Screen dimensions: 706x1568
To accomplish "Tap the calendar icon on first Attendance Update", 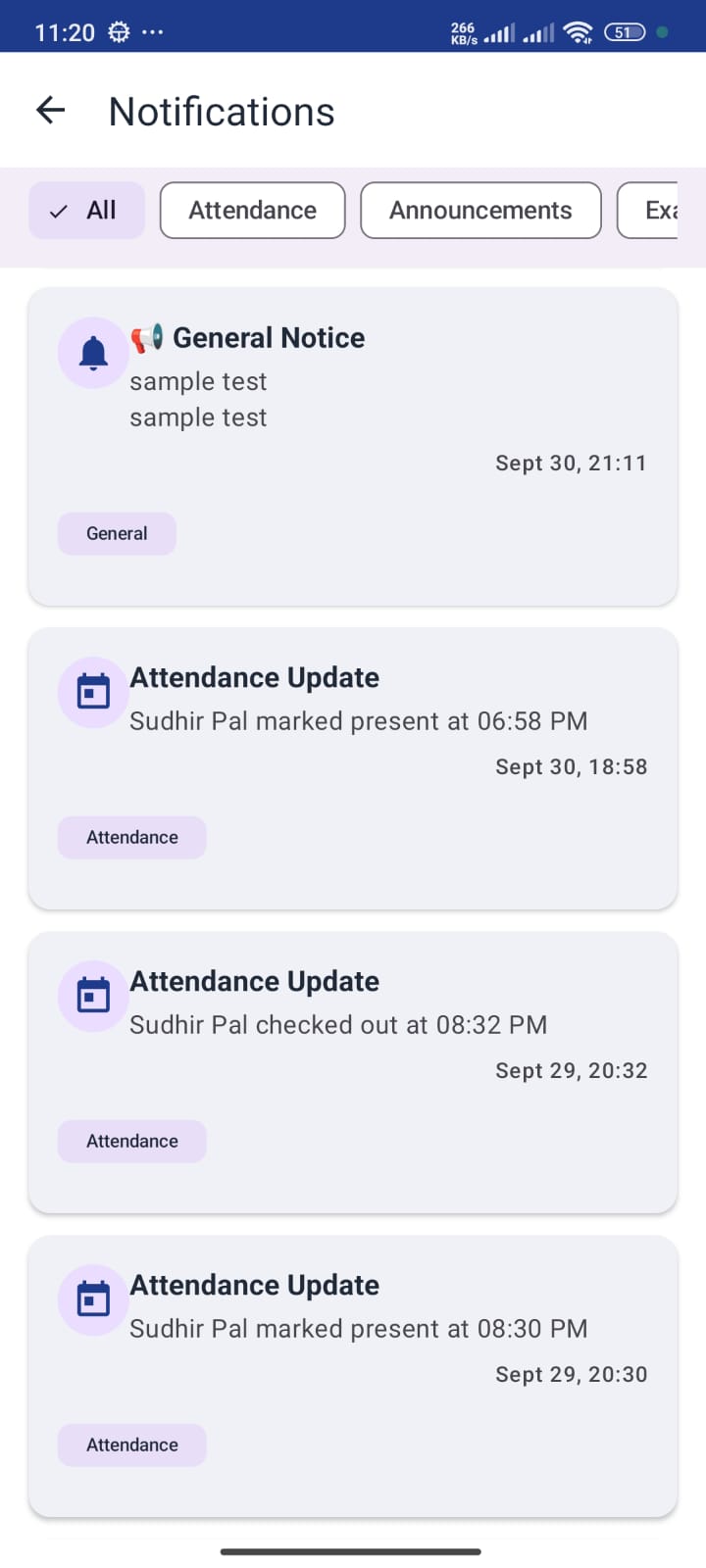I will point(92,691).
